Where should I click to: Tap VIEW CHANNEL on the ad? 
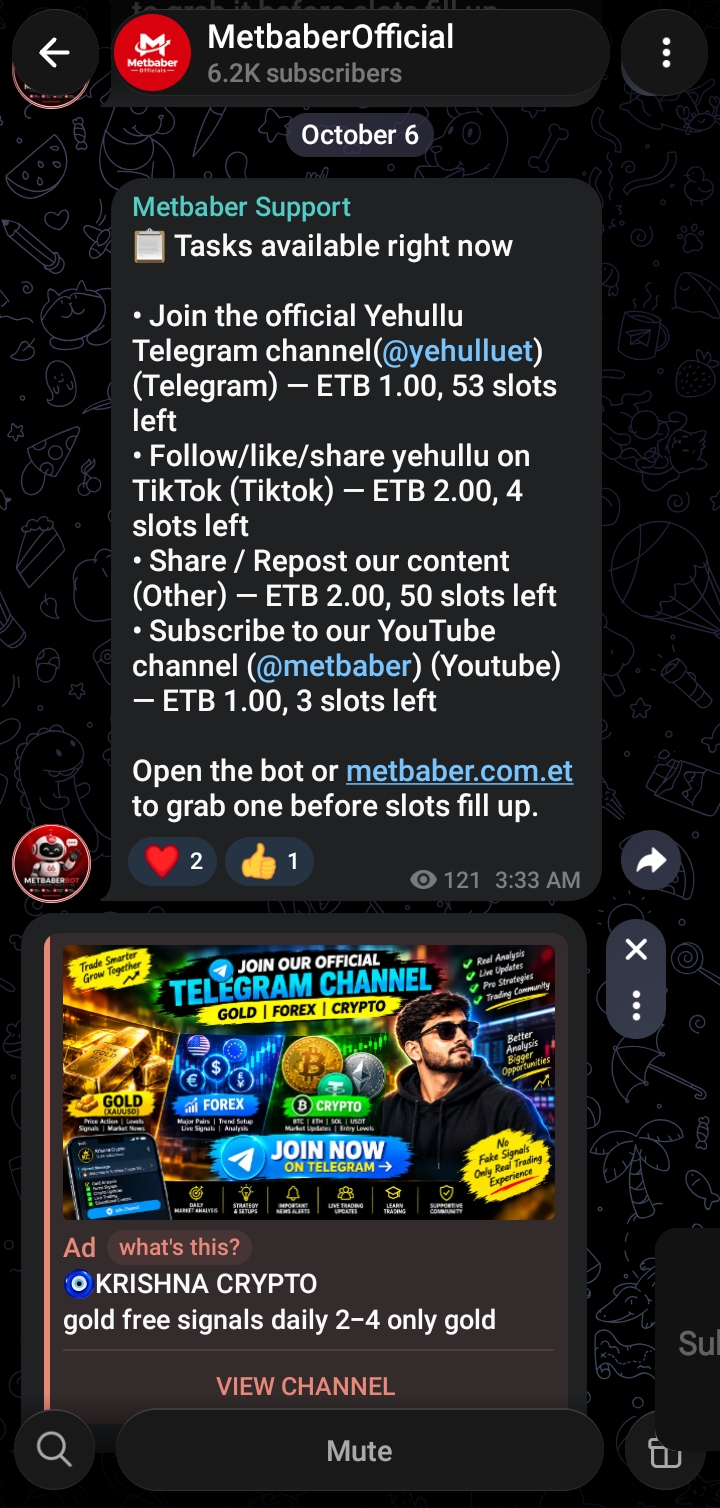pyautogui.click(x=306, y=1386)
